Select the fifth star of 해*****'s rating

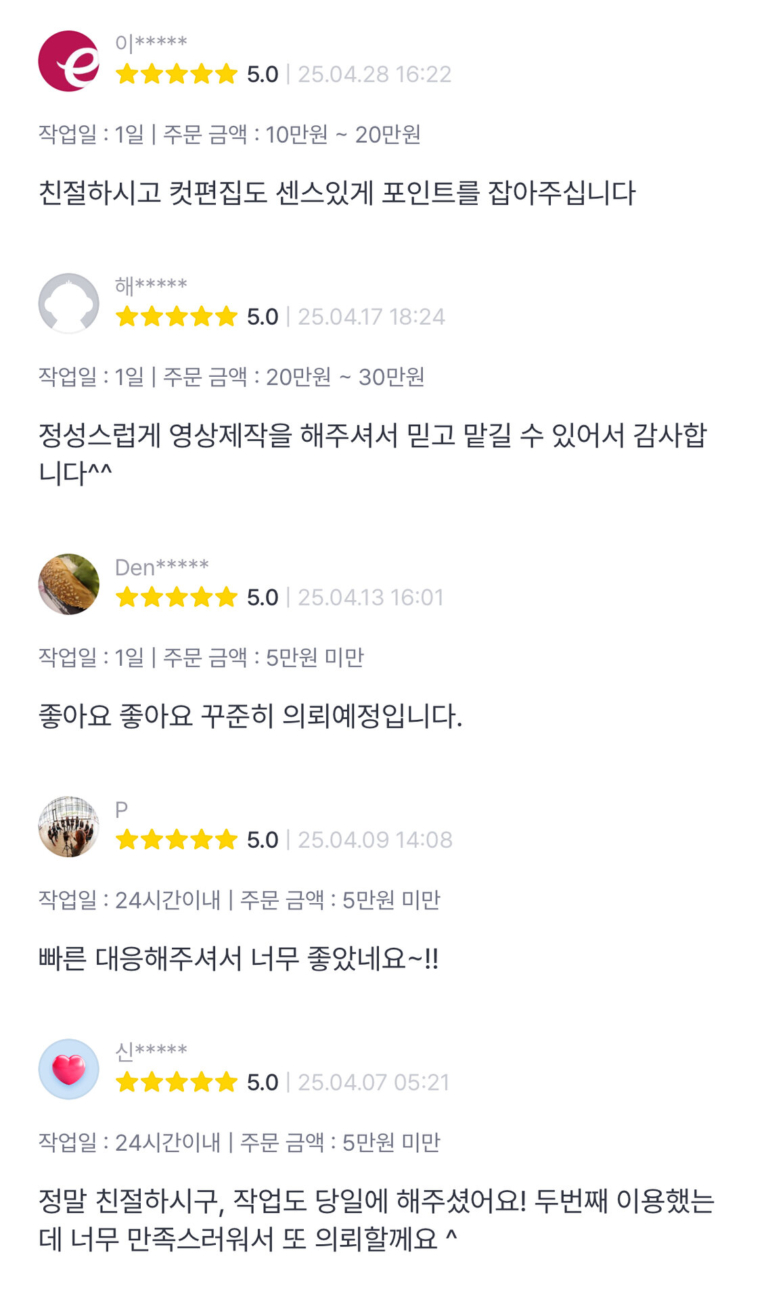[x=225, y=316]
